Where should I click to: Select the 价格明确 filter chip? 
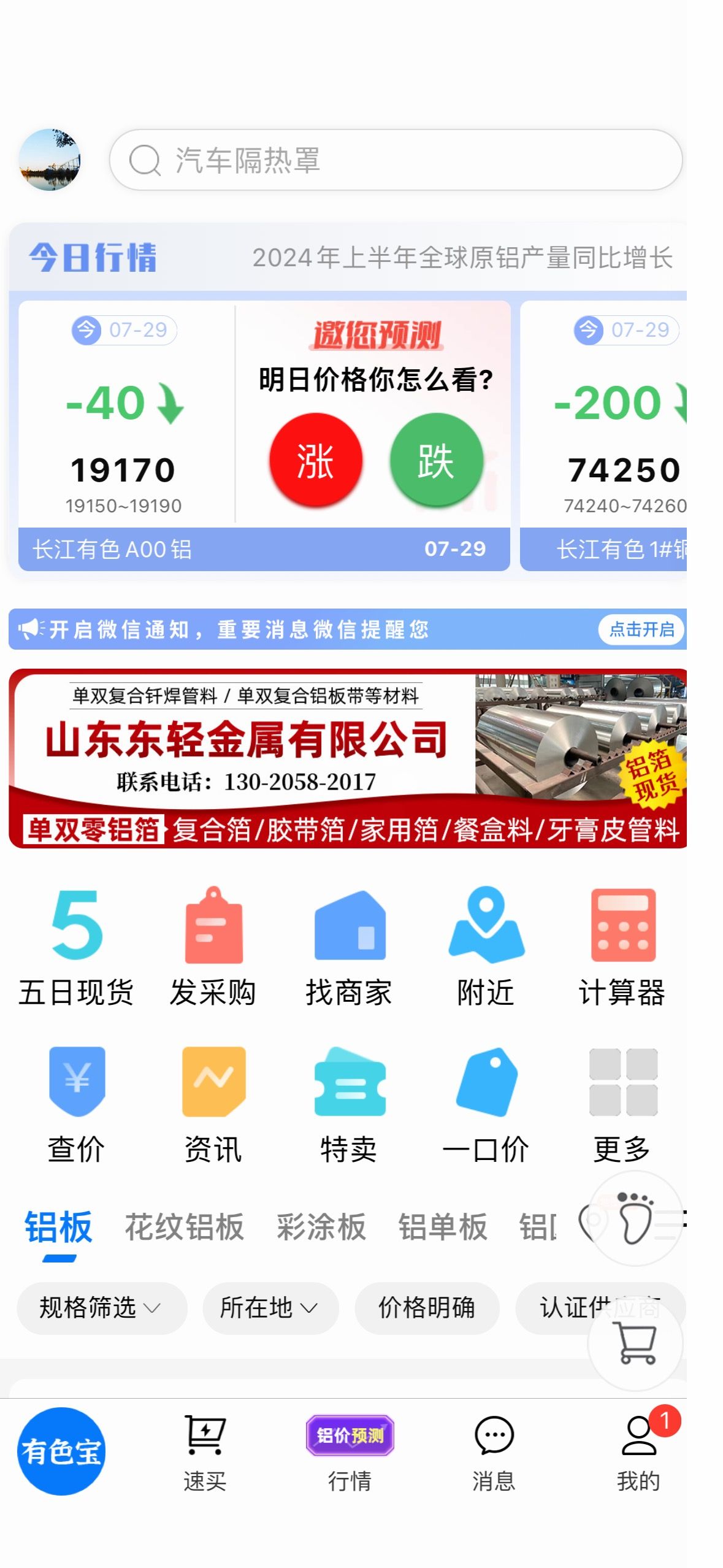(x=427, y=1307)
